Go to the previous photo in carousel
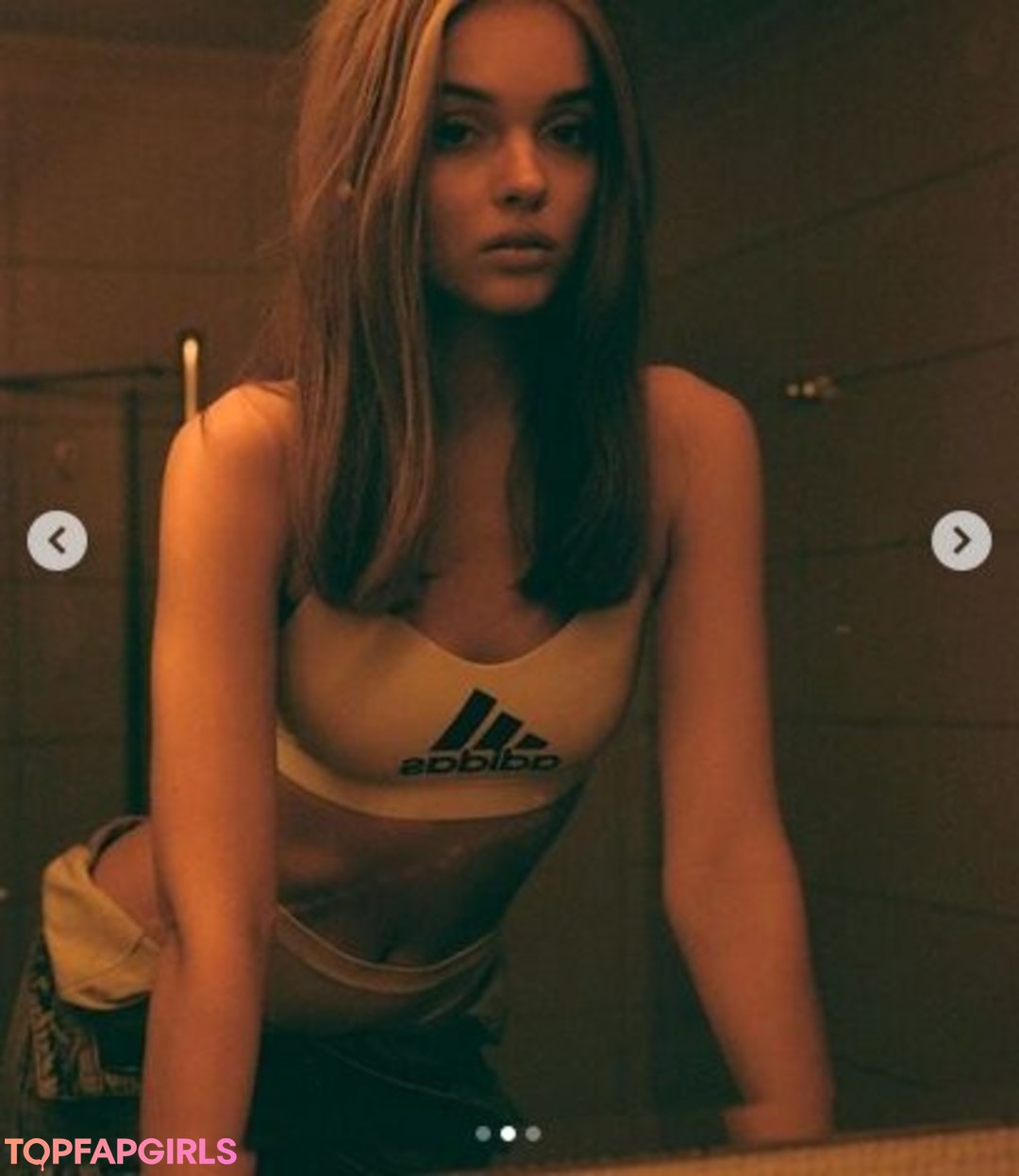Image resolution: width=1019 pixels, height=1176 pixels. point(57,541)
